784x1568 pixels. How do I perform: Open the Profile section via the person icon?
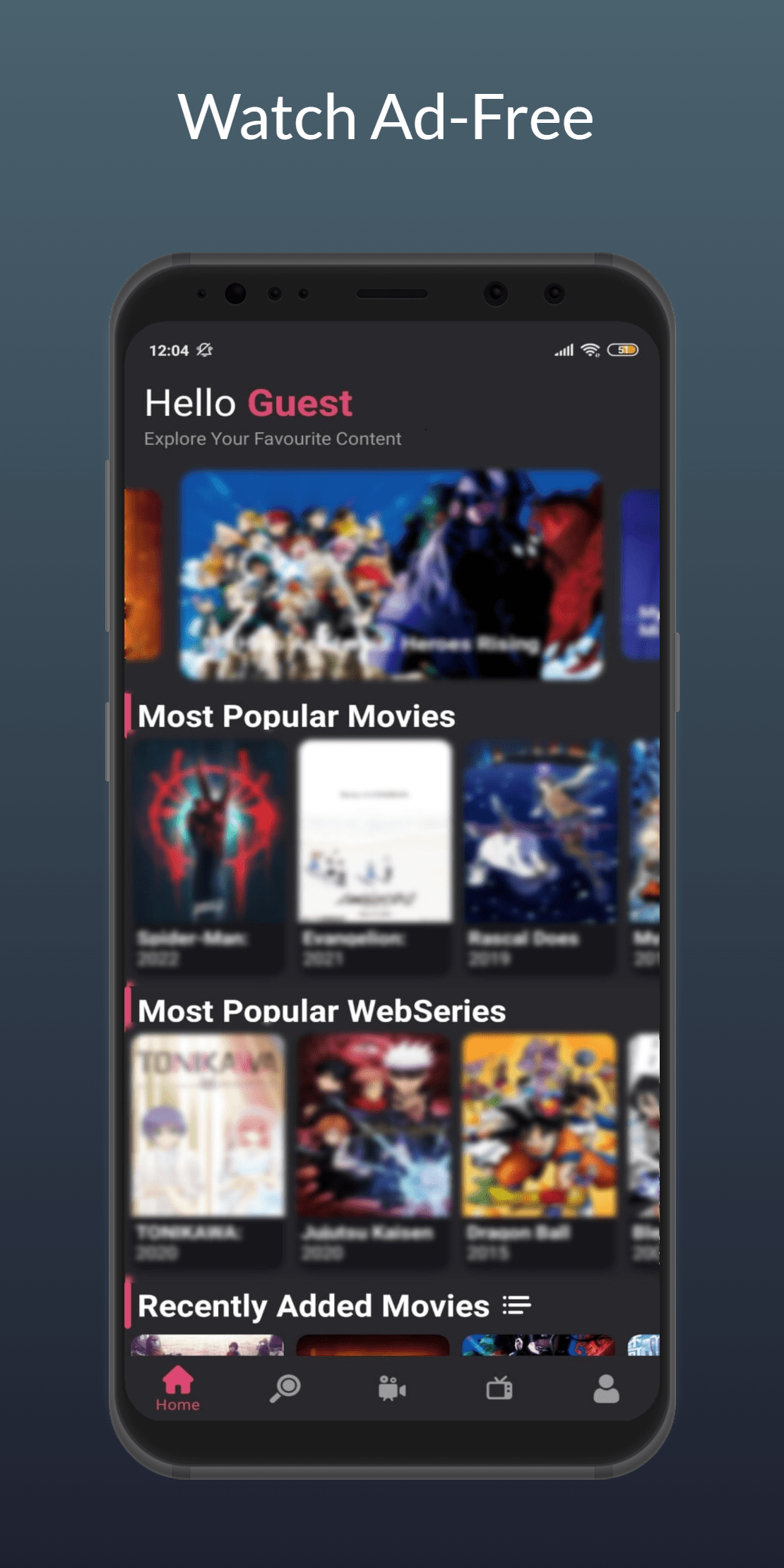point(606,1383)
